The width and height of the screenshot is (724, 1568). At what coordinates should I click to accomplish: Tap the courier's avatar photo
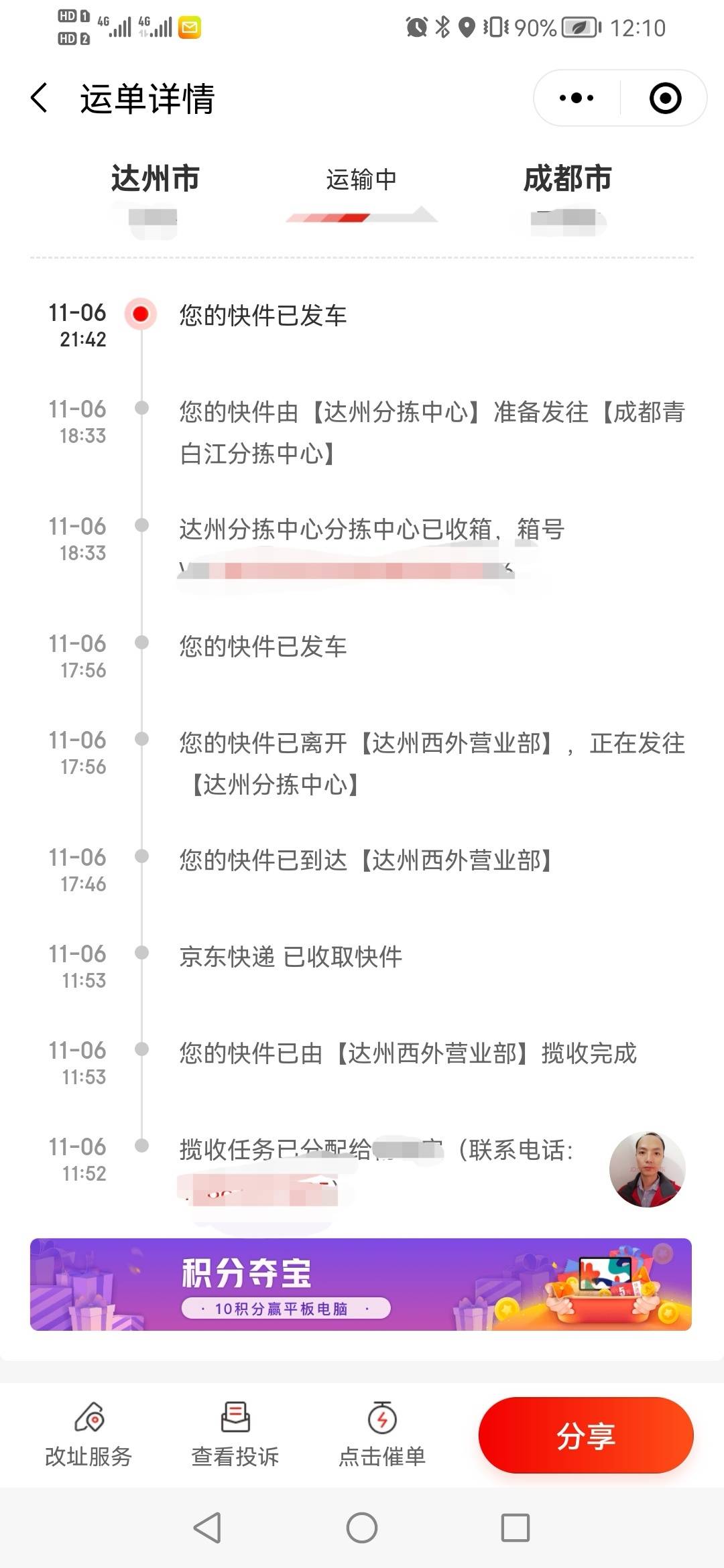pos(647,1169)
